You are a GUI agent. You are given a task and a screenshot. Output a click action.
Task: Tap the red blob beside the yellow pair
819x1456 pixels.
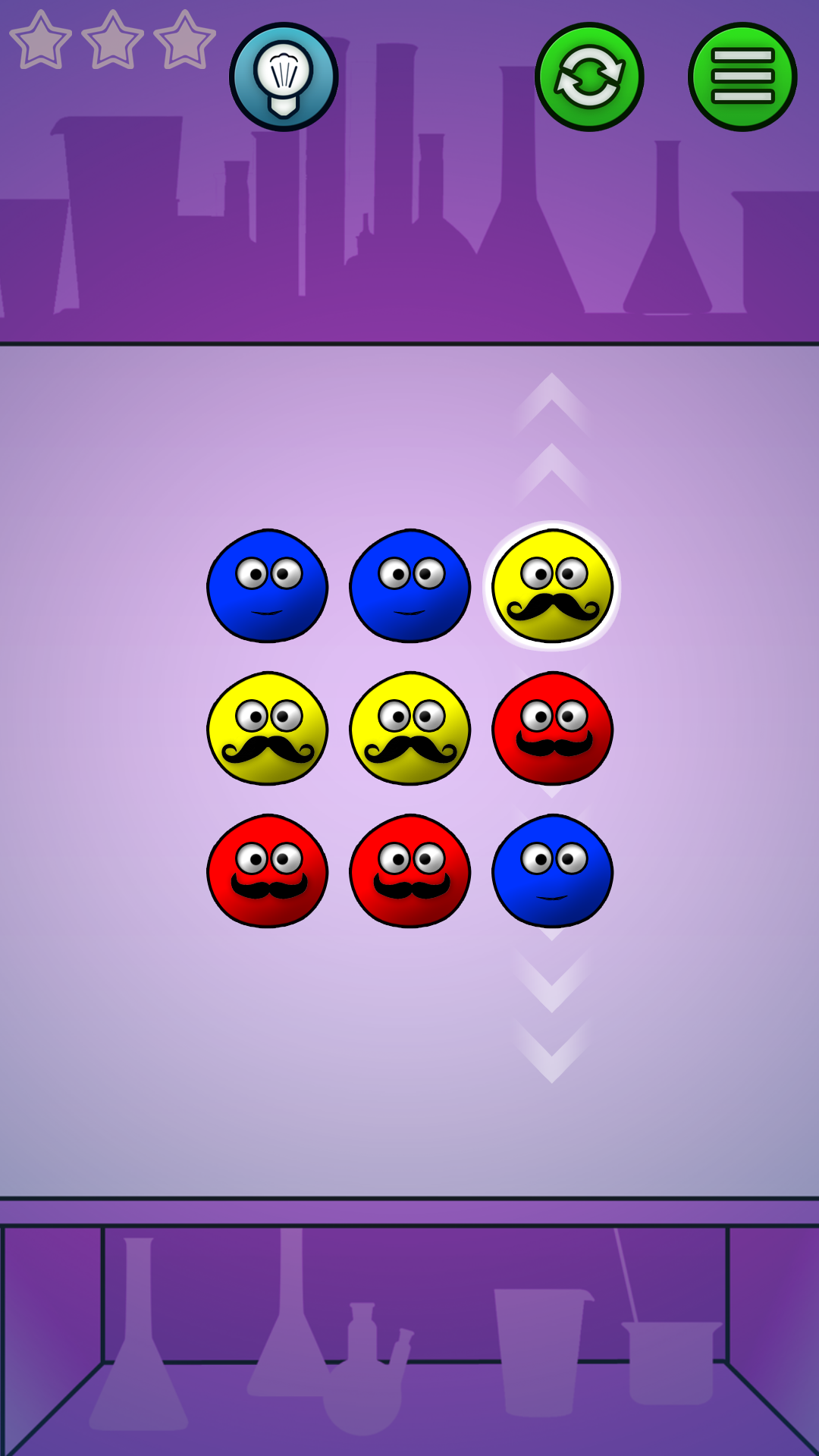pyautogui.click(x=552, y=728)
